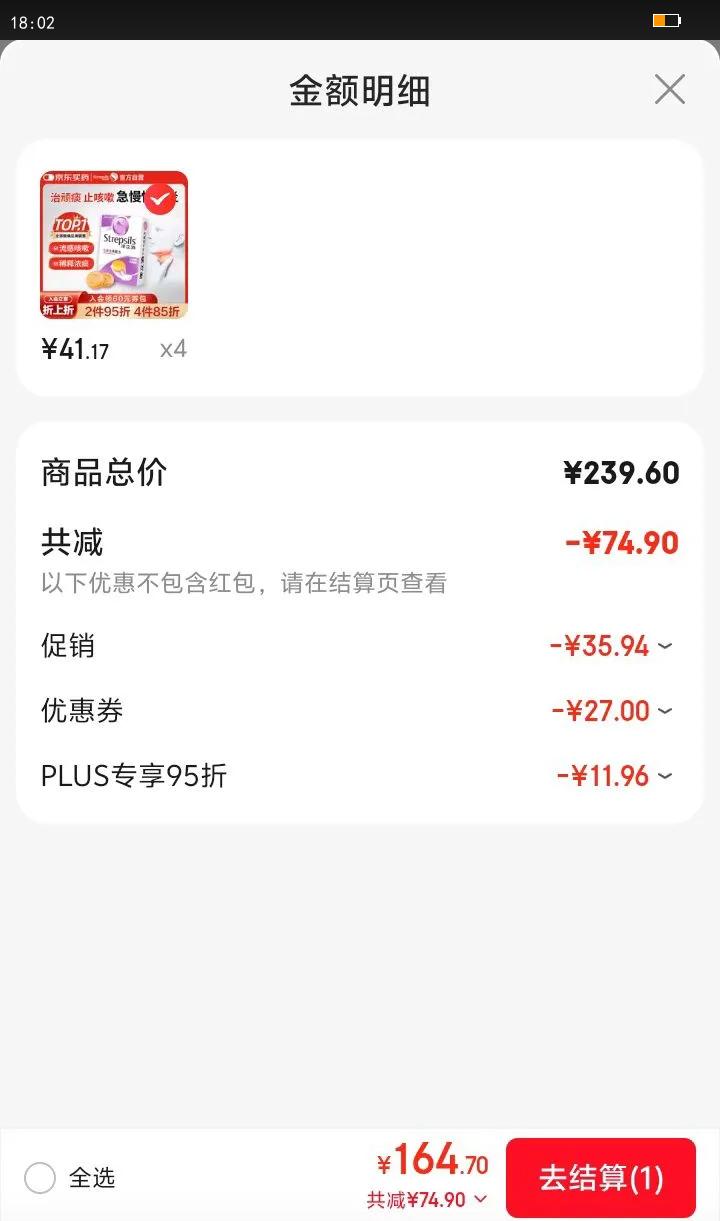Viewport: 720px width, 1221px height.
Task: Open the Strepsils product thumbnail
Action: (x=114, y=245)
